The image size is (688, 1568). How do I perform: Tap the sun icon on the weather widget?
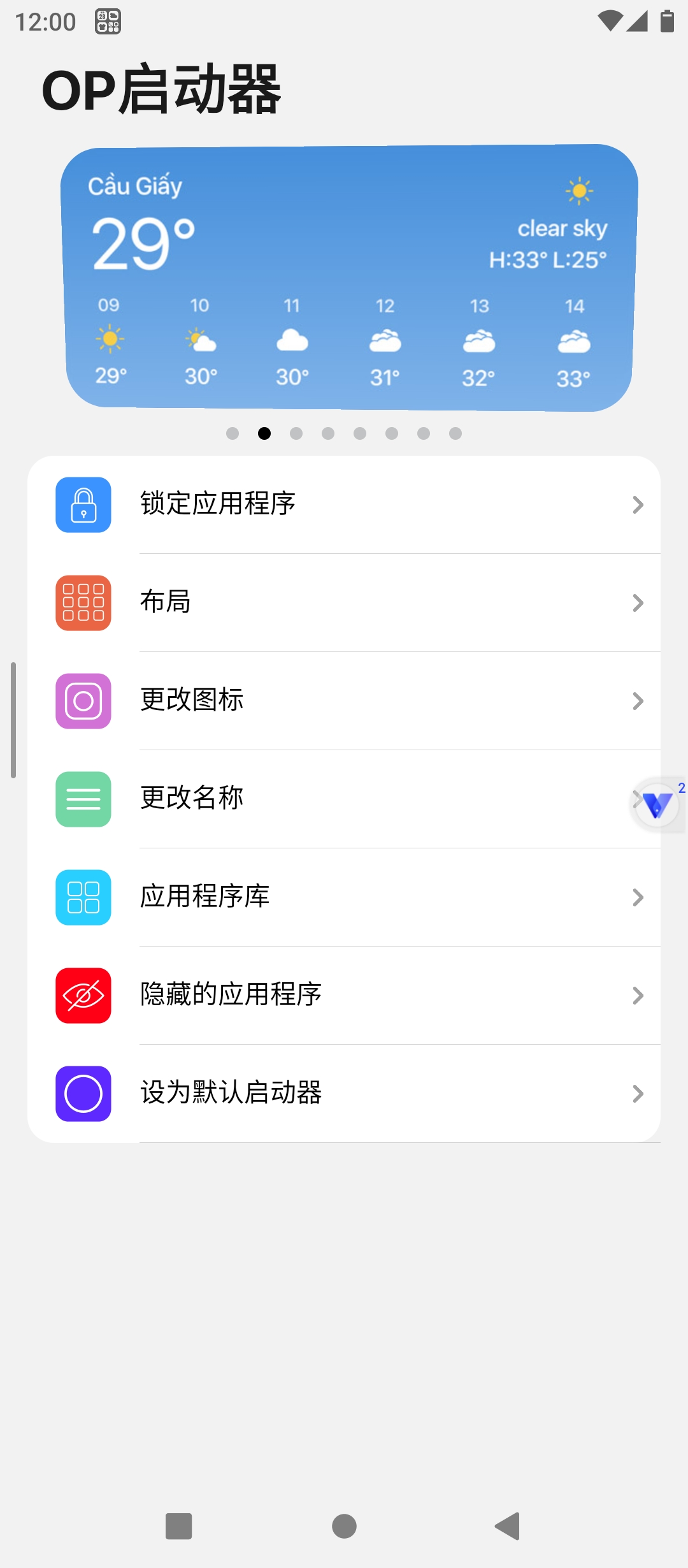578,191
